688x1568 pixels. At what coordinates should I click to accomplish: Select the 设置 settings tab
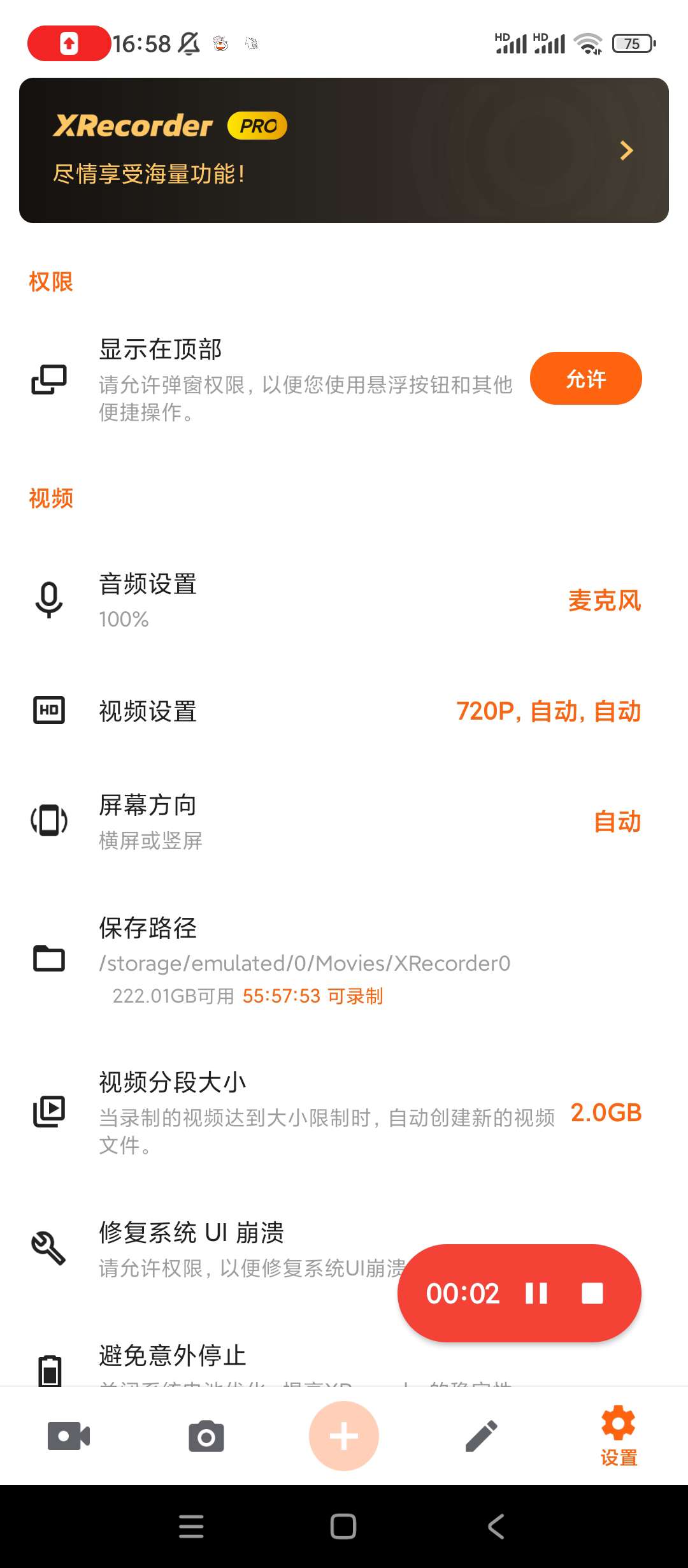tap(619, 1436)
